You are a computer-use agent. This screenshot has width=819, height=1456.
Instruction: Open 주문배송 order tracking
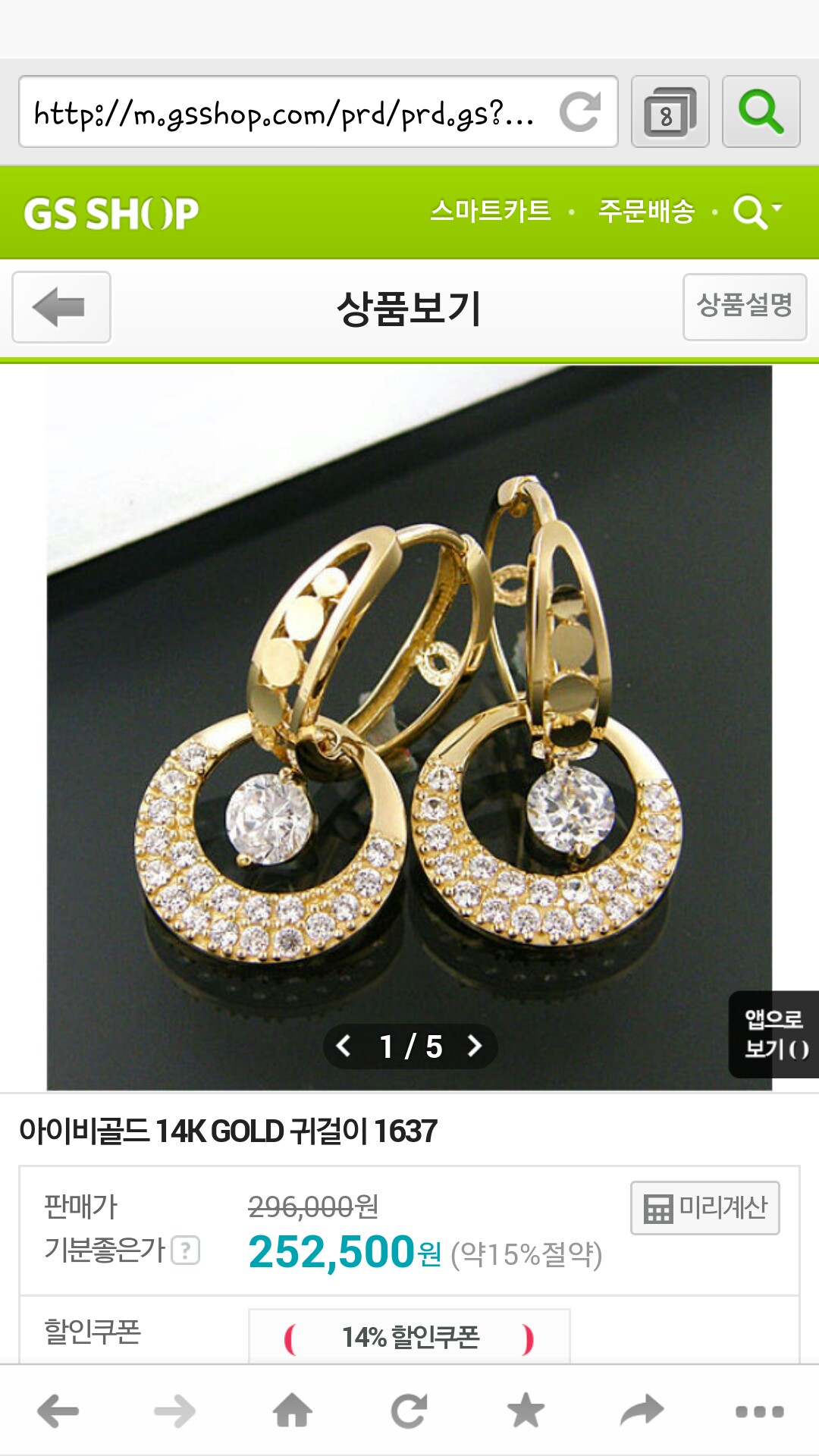646,211
